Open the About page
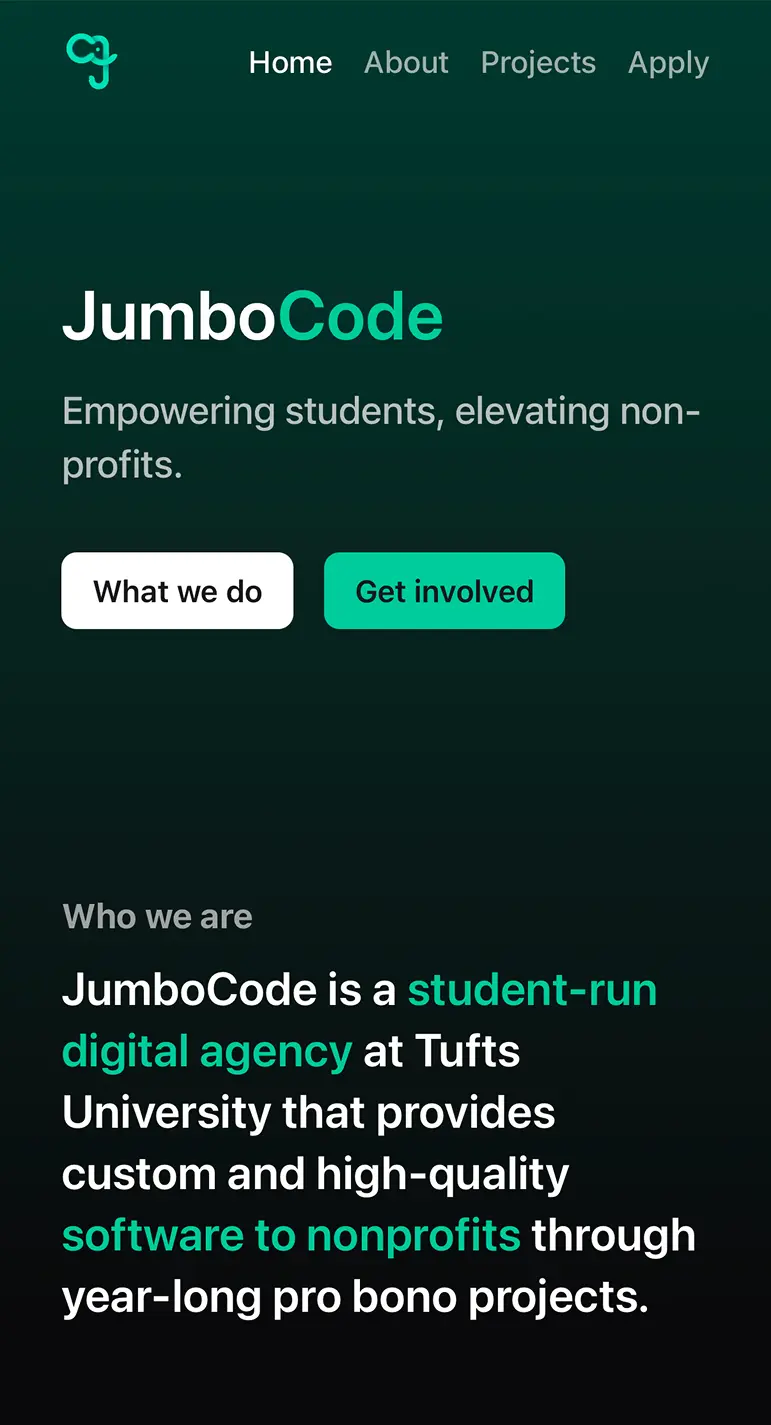 tap(406, 62)
